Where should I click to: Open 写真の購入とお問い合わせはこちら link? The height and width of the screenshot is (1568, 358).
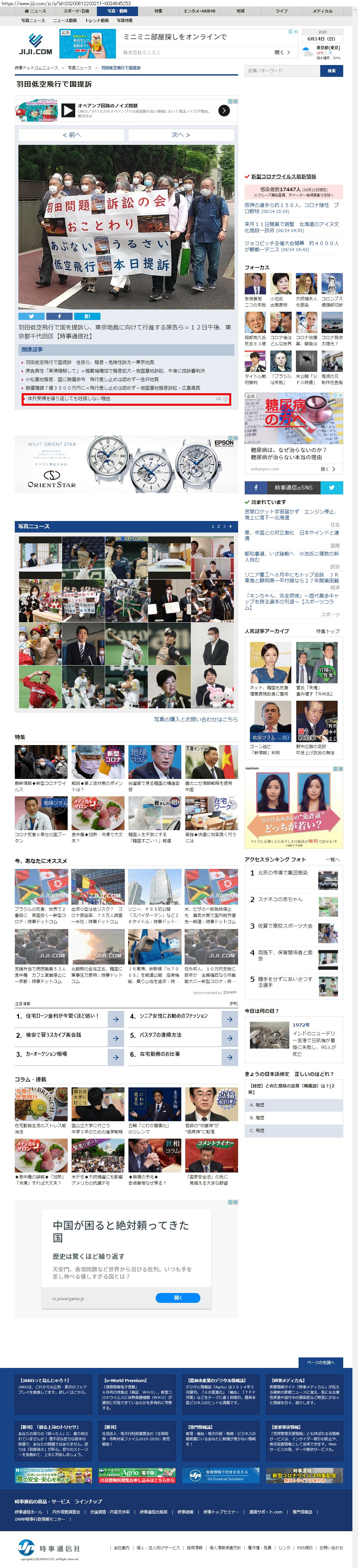(x=195, y=719)
